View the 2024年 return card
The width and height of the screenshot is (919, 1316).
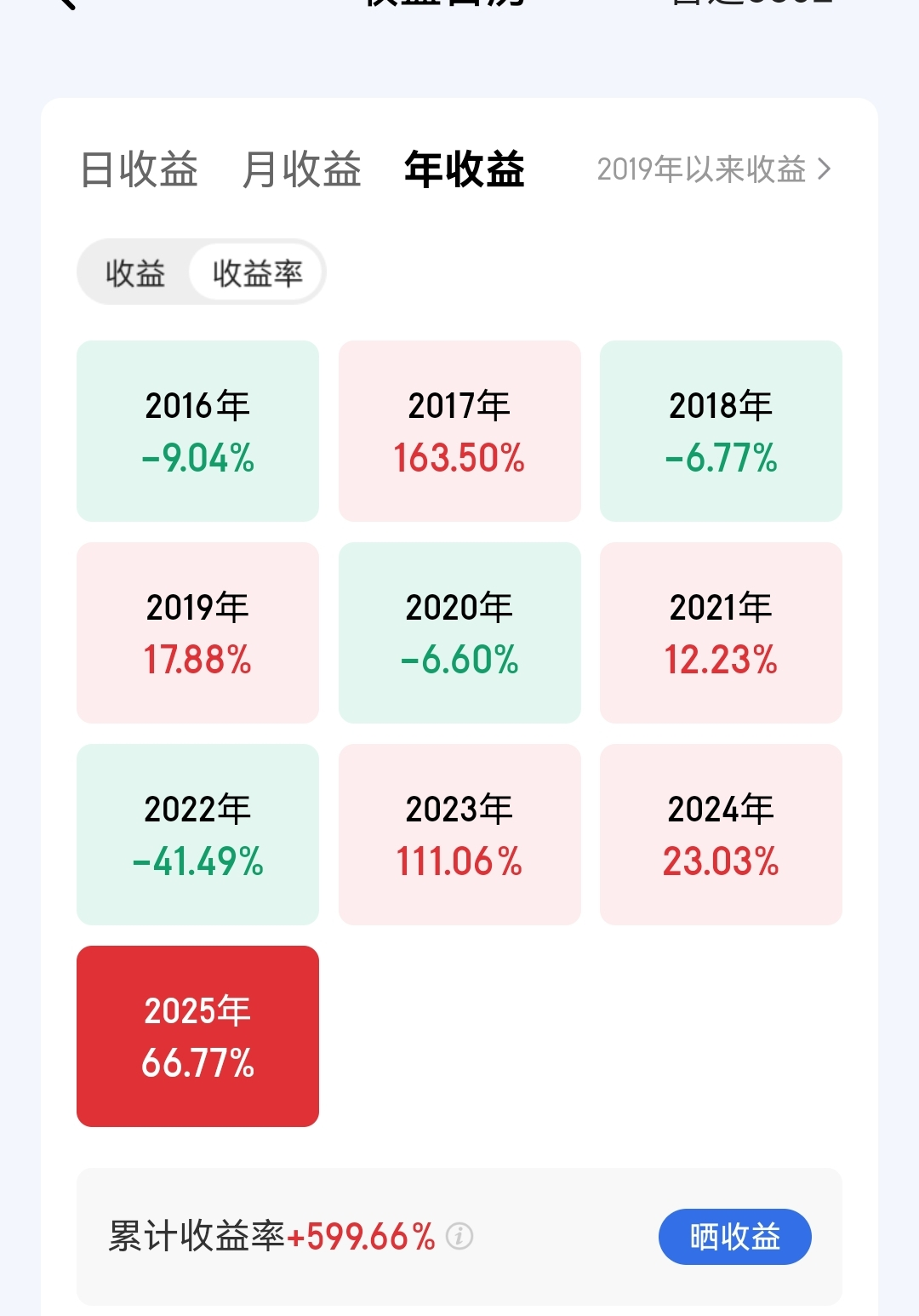coord(721,834)
